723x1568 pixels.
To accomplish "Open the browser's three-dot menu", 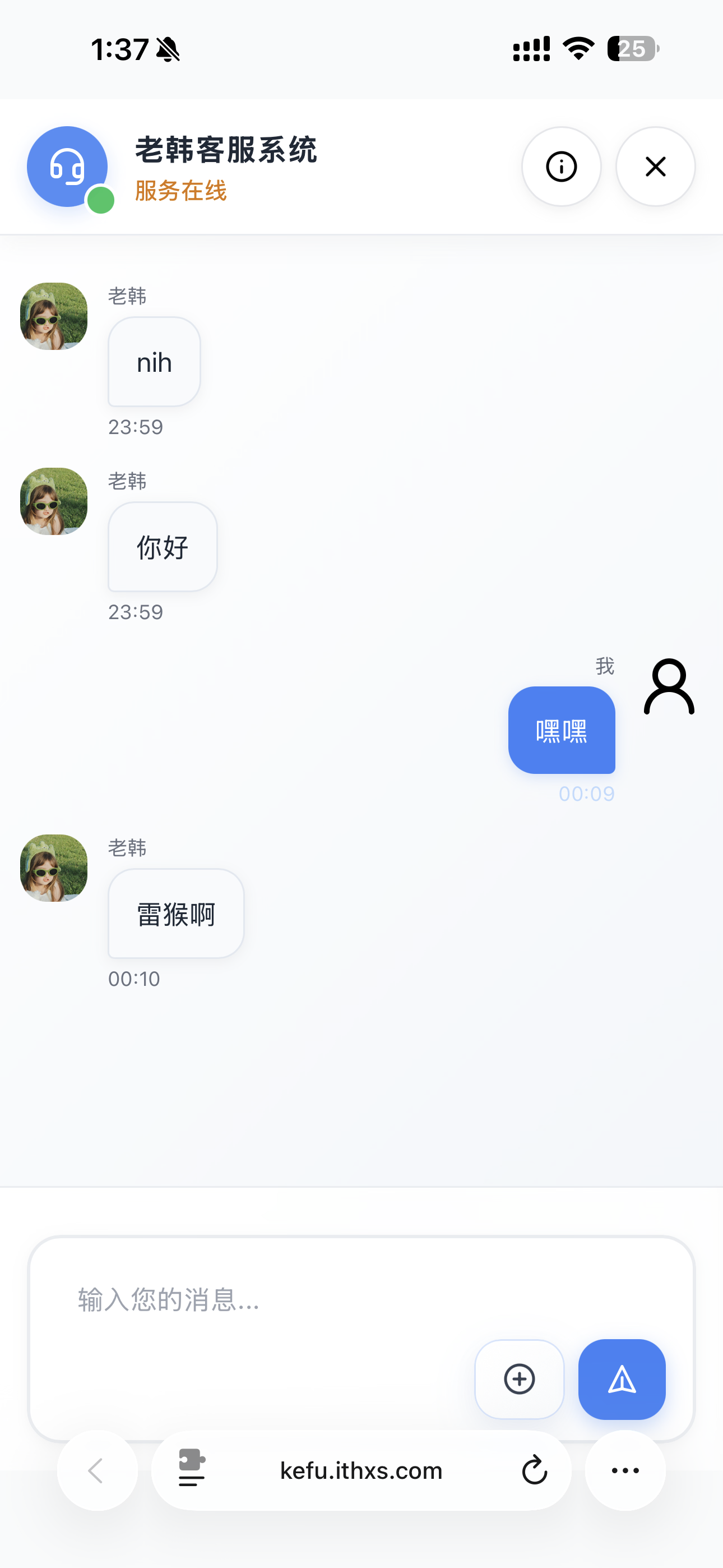I will point(625,1470).
